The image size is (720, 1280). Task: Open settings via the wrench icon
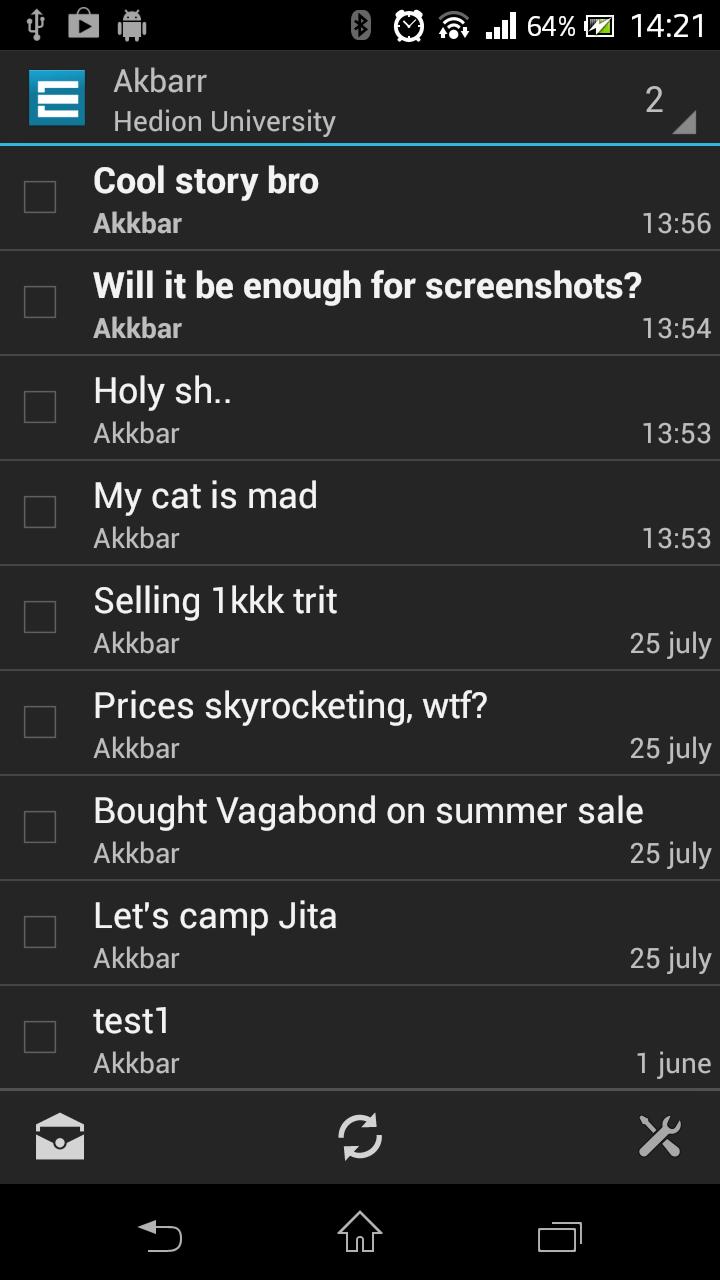(660, 1137)
